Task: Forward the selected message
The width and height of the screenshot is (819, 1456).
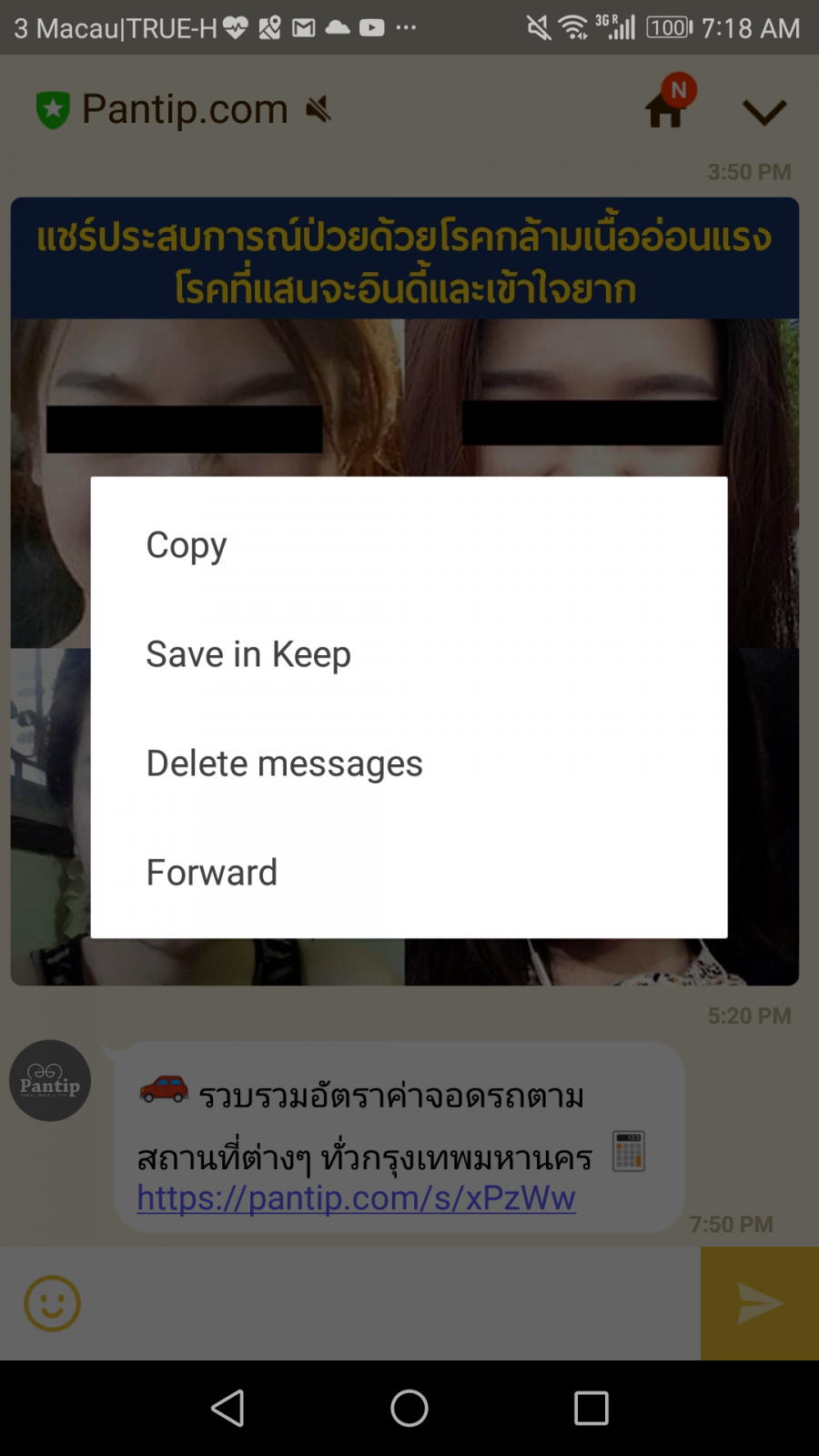Action: [x=211, y=873]
